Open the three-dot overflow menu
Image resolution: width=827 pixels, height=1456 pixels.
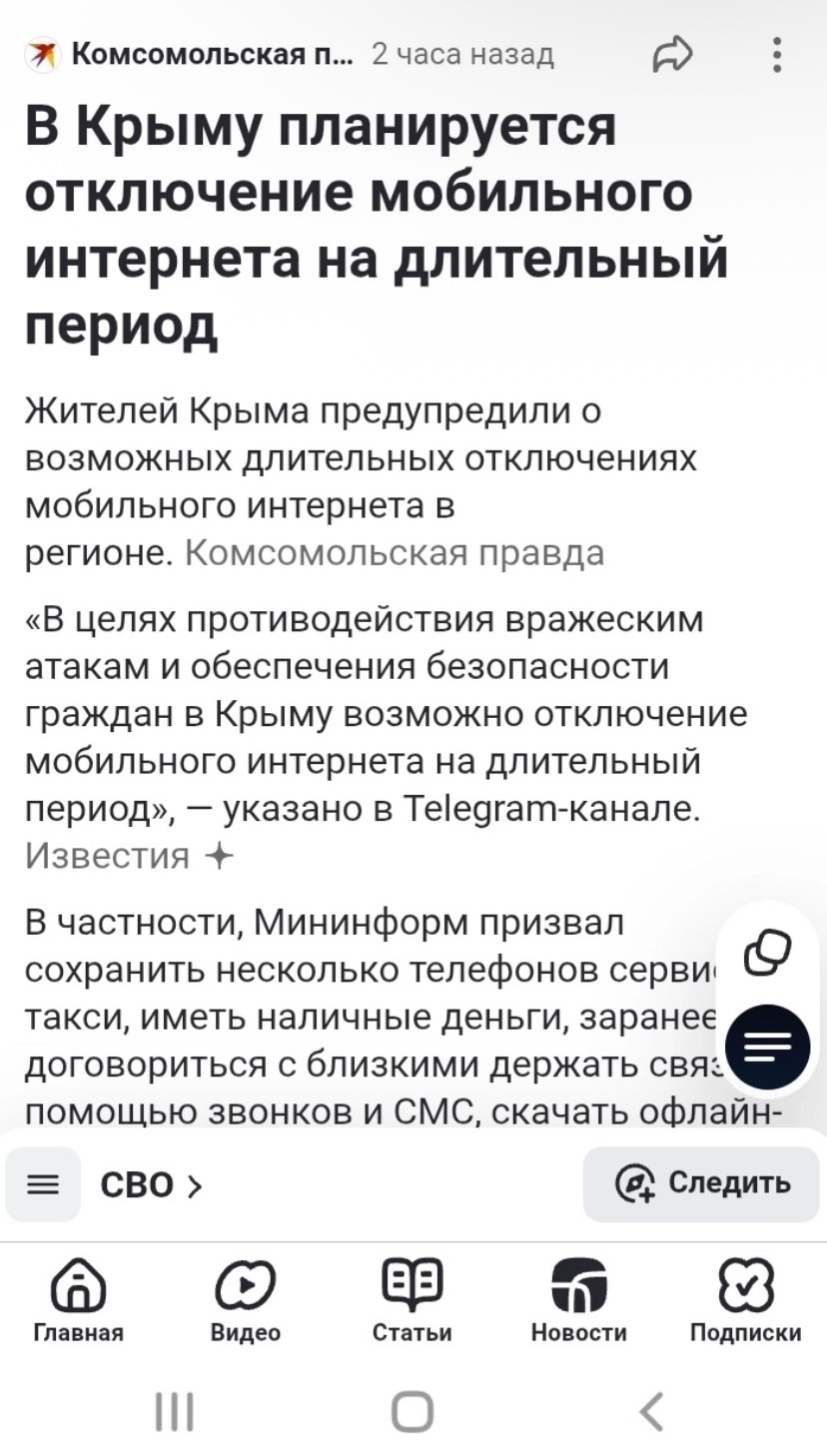point(776,56)
